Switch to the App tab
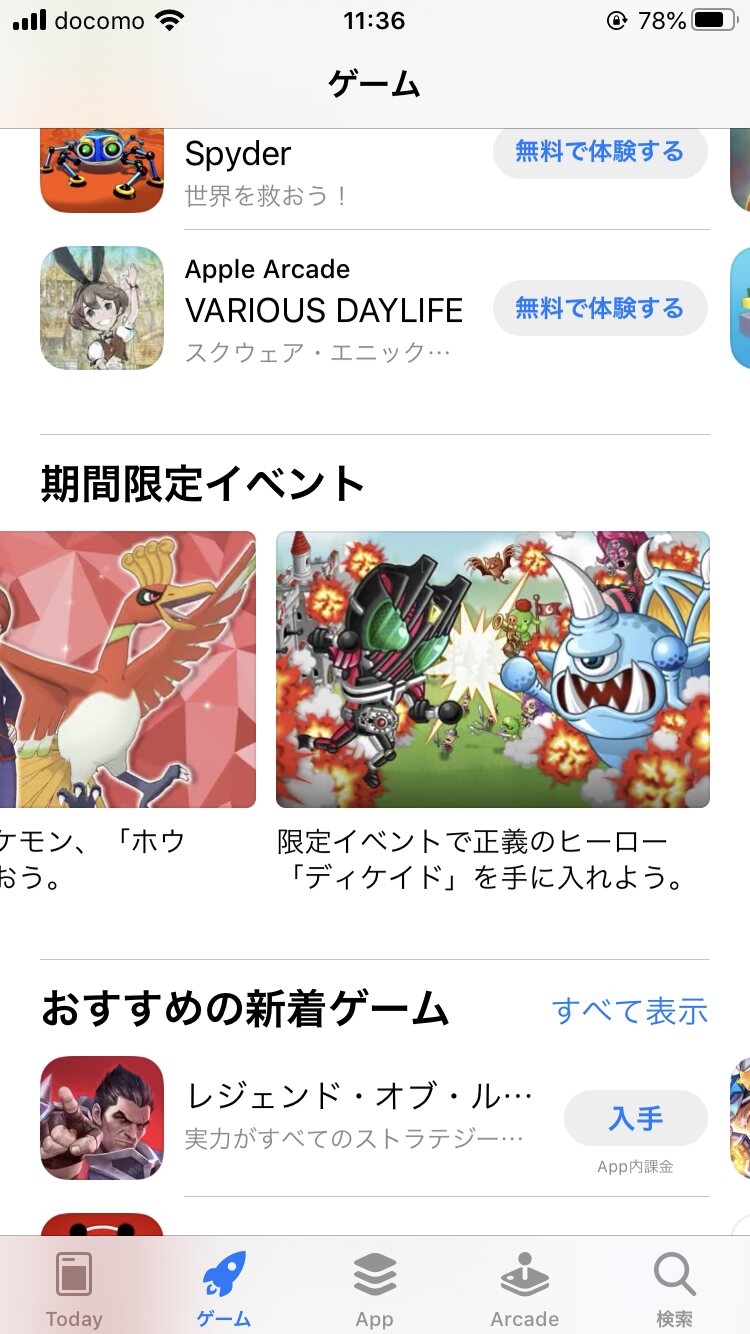 (374, 1288)
